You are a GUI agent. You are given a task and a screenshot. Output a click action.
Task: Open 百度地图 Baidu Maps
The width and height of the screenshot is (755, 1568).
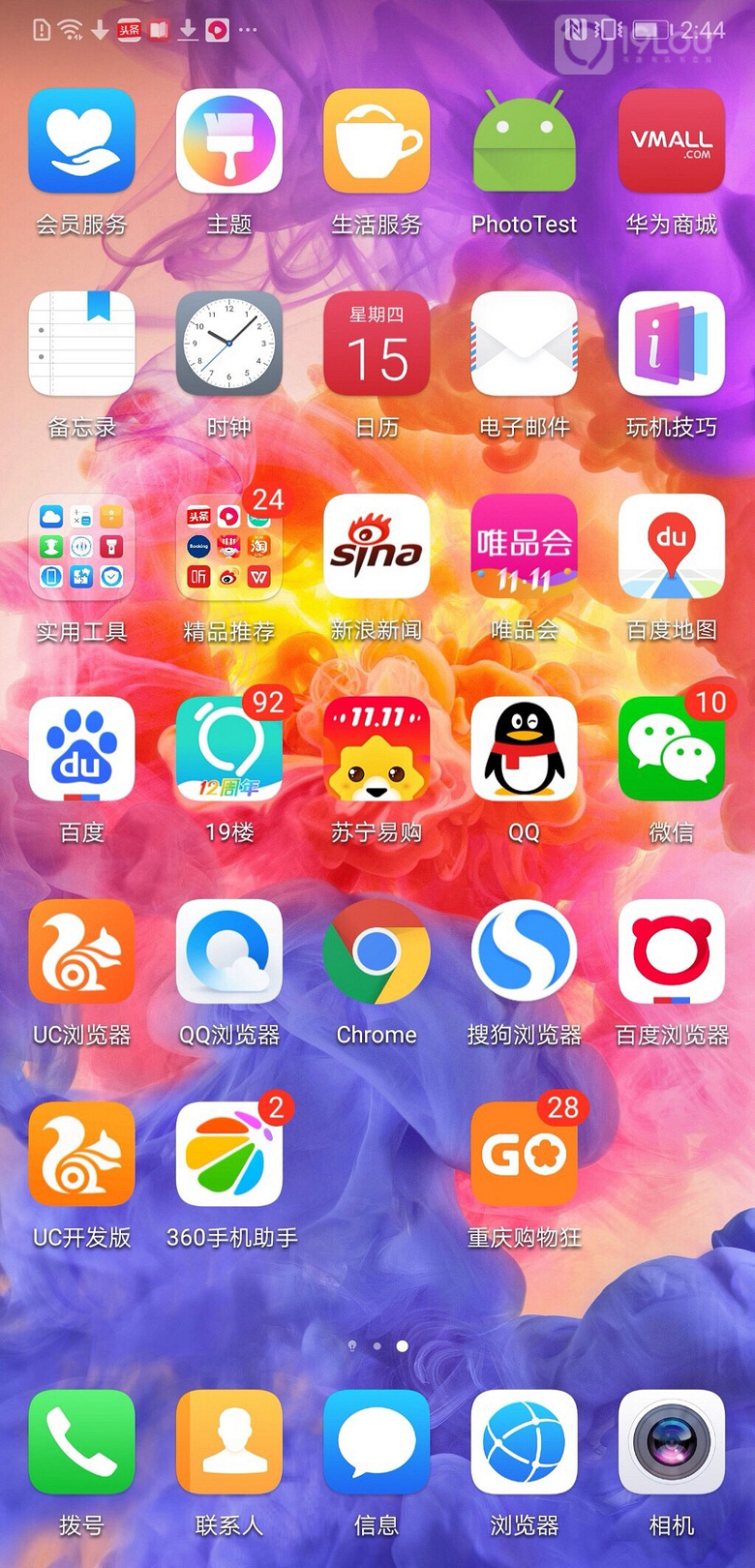(671, 547)
